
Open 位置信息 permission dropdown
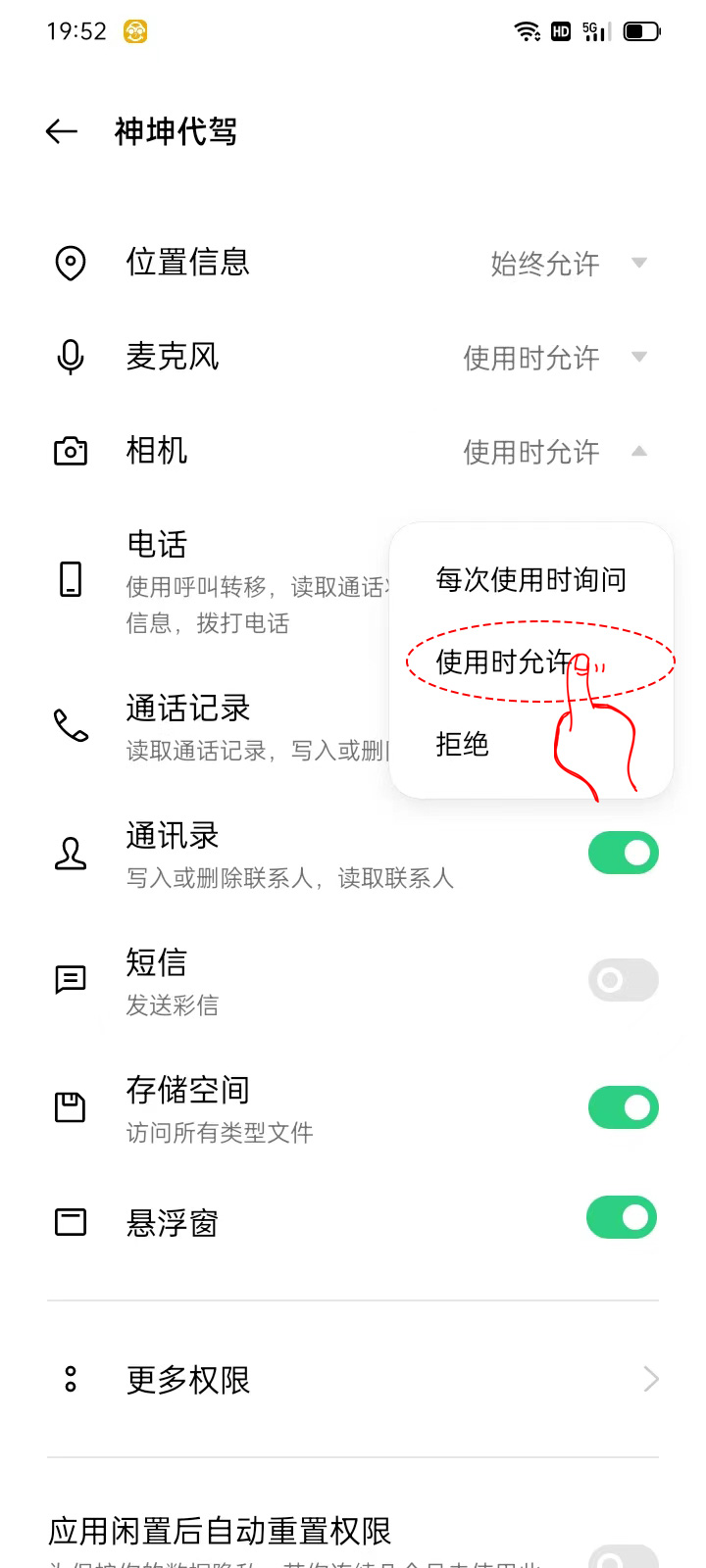[569, 263]
